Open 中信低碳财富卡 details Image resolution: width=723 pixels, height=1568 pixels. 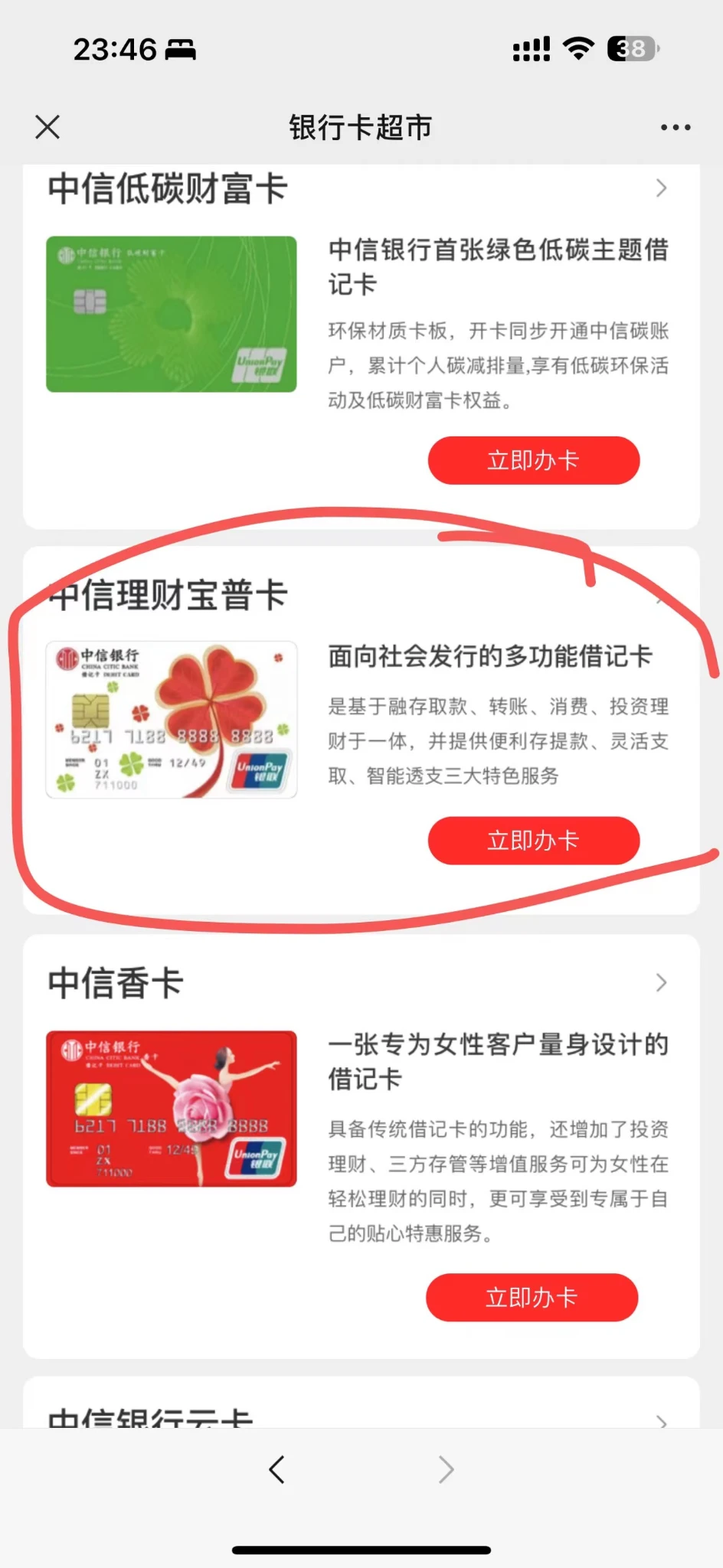click(661, 188)
